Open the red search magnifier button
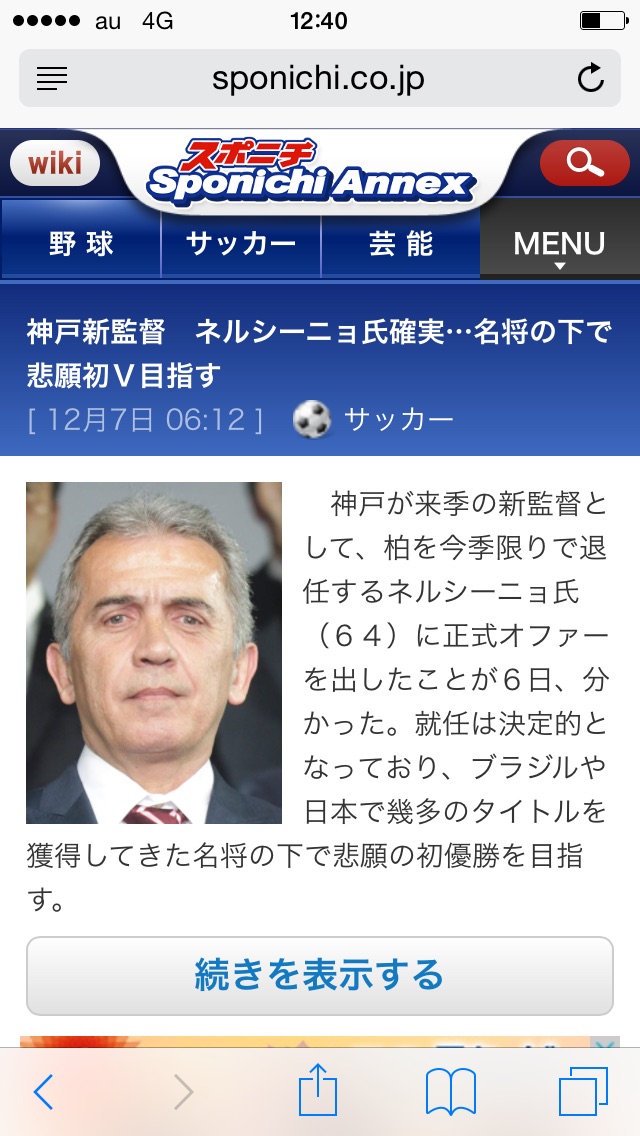The image size is (640, 1136). click(x=584, y=163)
